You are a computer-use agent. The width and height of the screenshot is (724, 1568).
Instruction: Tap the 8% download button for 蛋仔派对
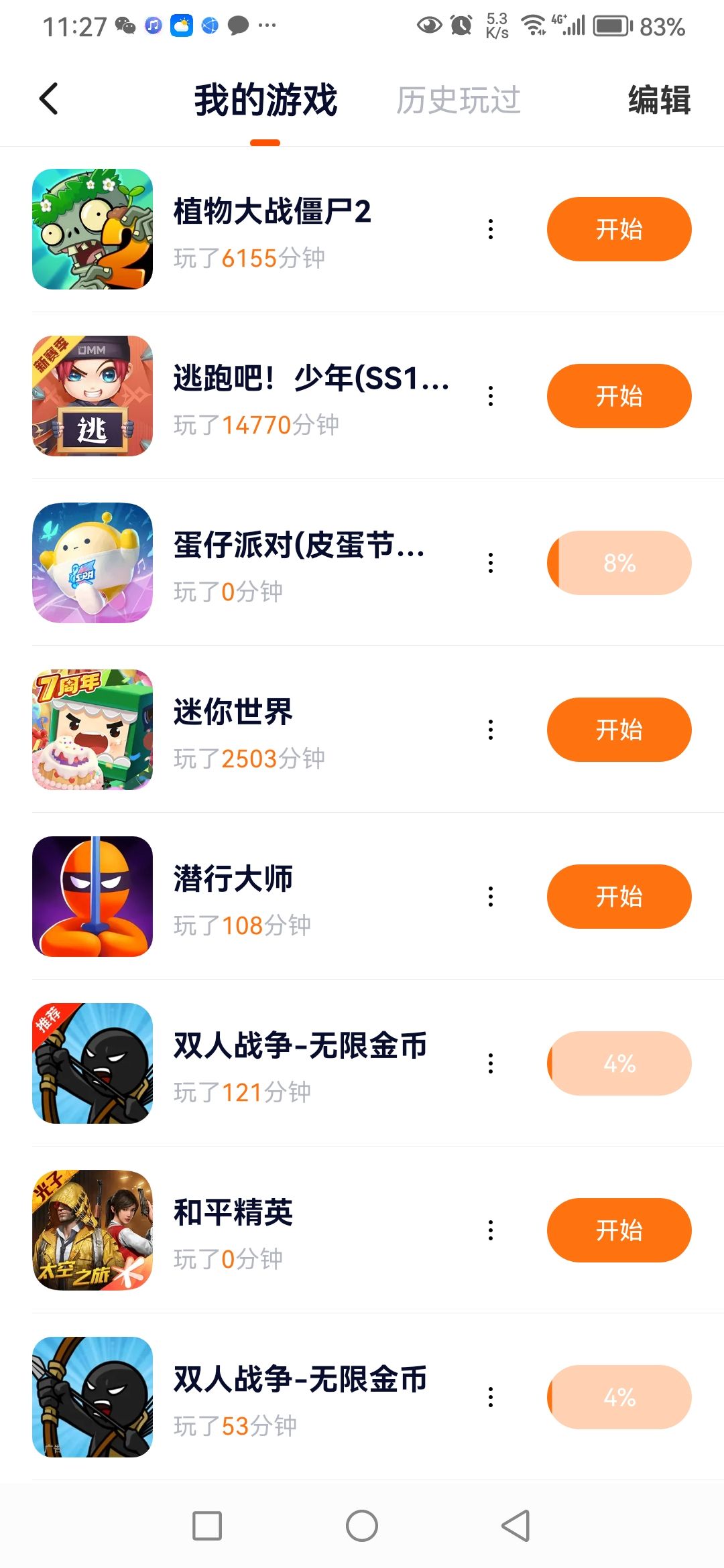619,563
